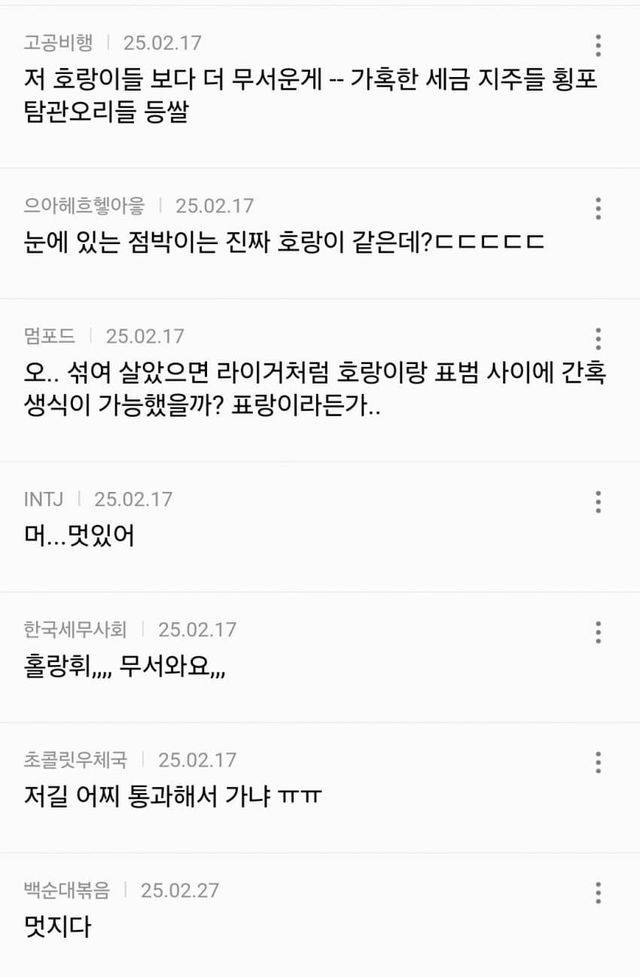This screenshot has width=640, height=977.
Task: Open overflow menu on 한국세무사회's comment
Action: 598,632
